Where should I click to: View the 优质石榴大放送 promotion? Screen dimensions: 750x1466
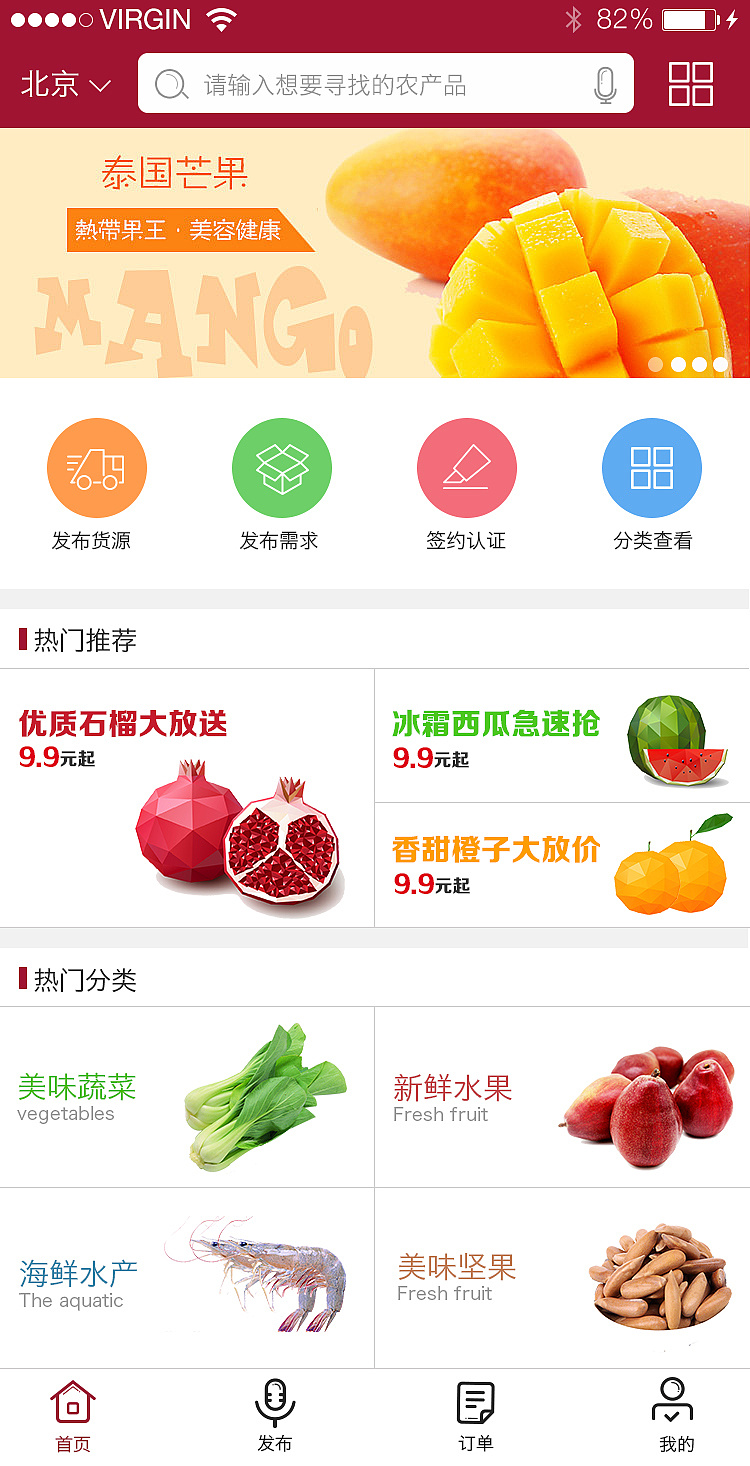tap(187, 797)
